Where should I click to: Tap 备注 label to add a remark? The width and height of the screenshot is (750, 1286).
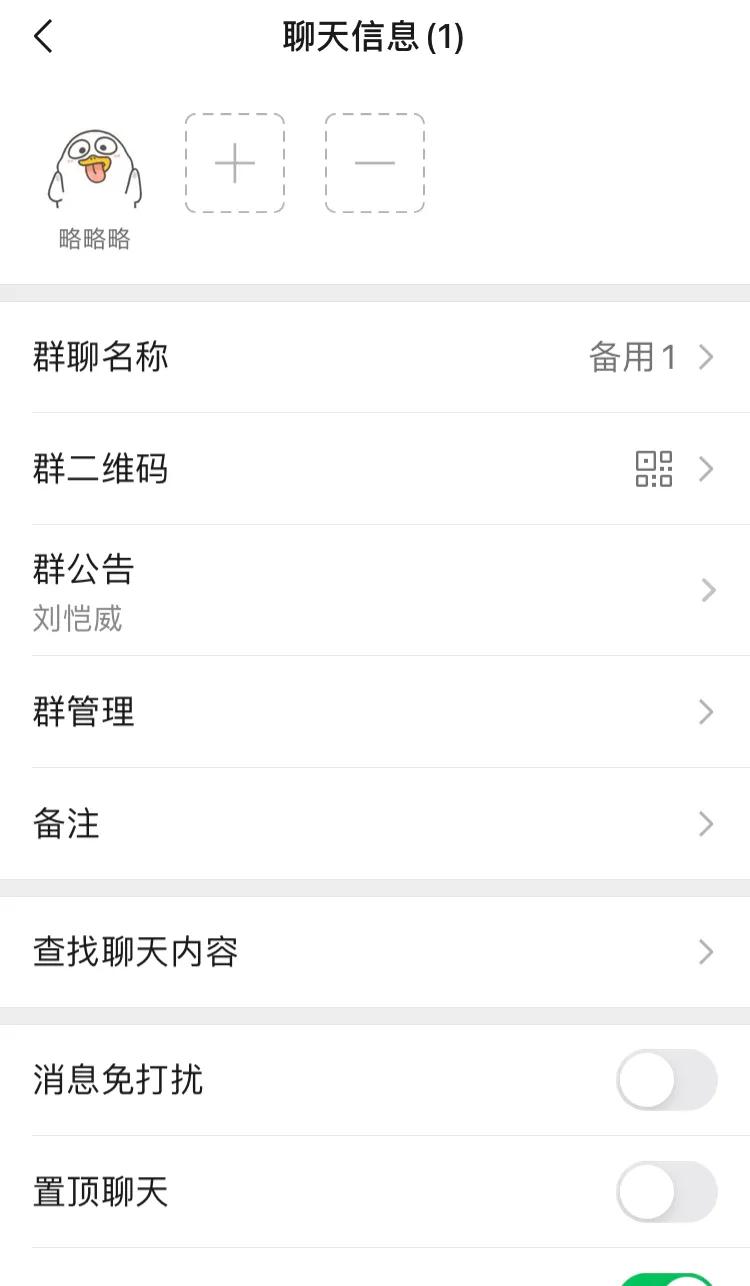click(67, 824)
